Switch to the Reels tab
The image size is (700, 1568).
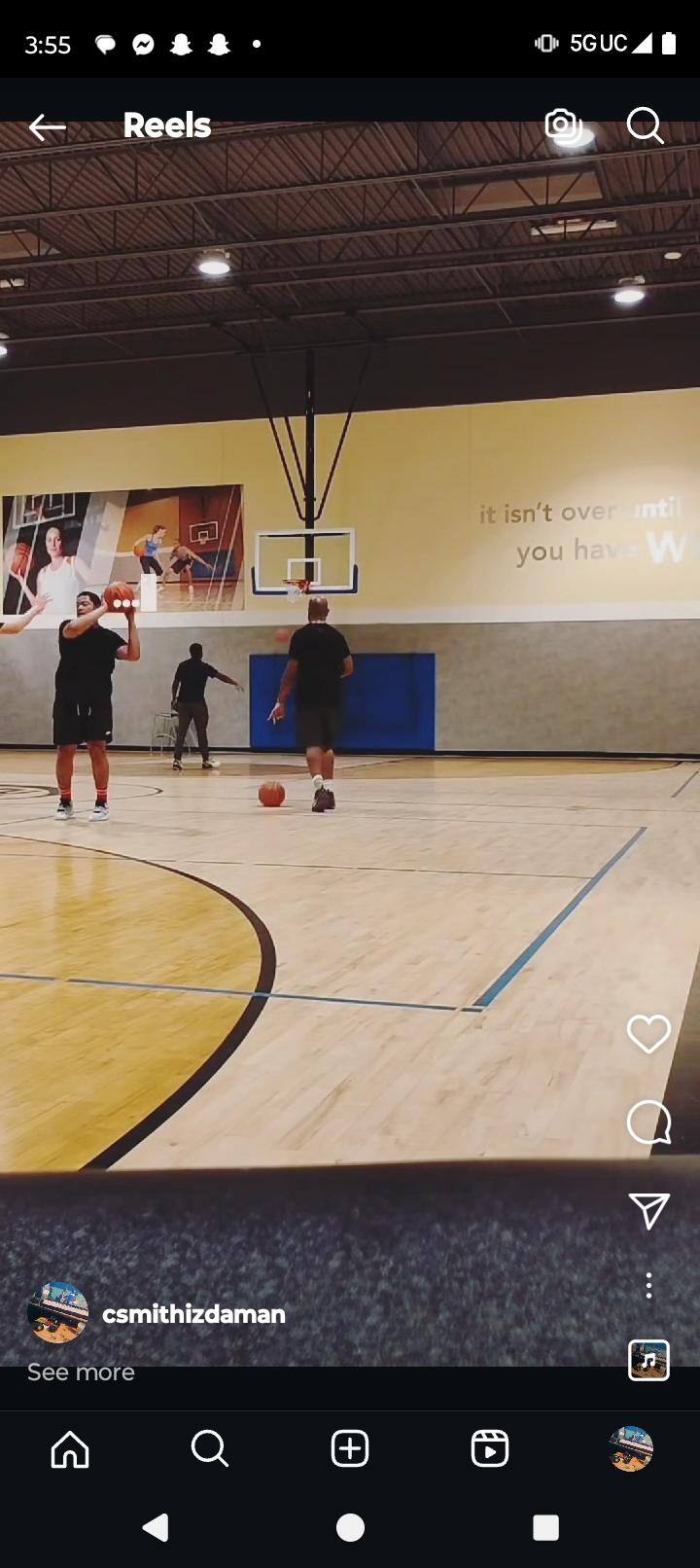click(x=490, y=1448)
